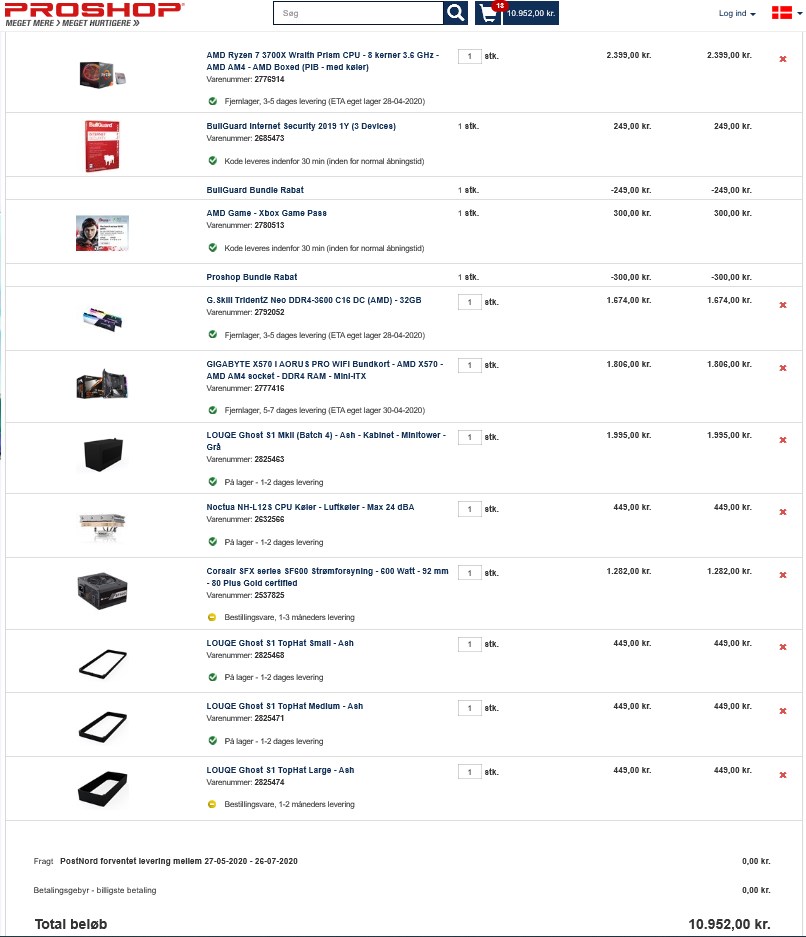The height and width of the screenshot is (937, 806).
Task: Edit quantity for LOUQE TopHat Medium
Action: click(x=469, y=708)
